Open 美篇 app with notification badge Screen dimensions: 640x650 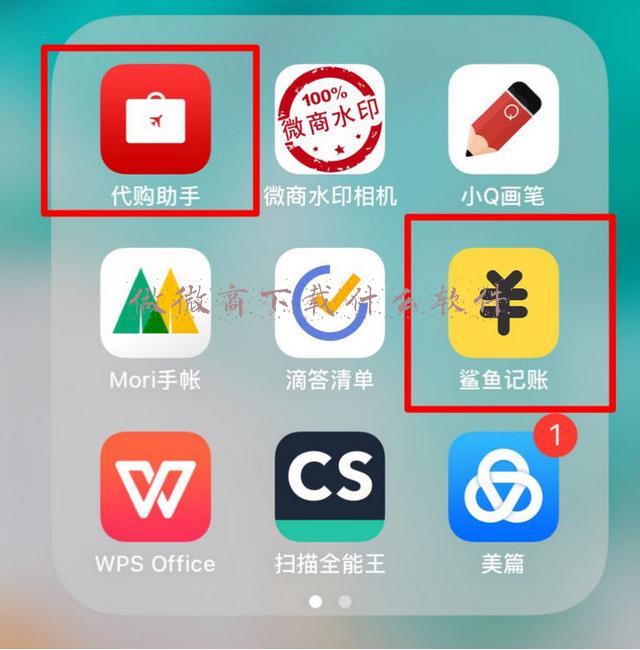click(x=503, y=486)
